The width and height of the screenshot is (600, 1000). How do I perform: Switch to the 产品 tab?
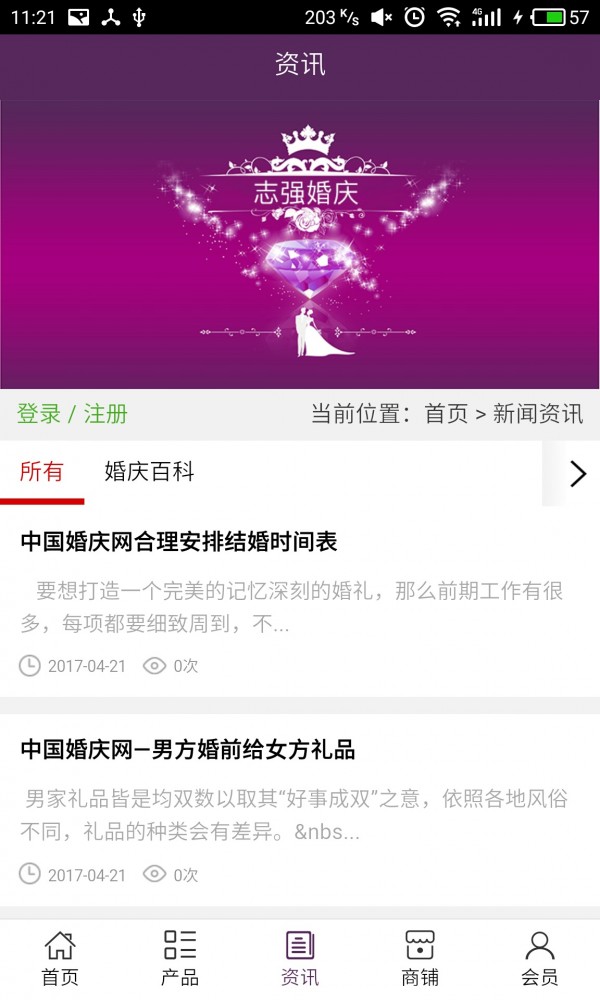tap(180, 958)
